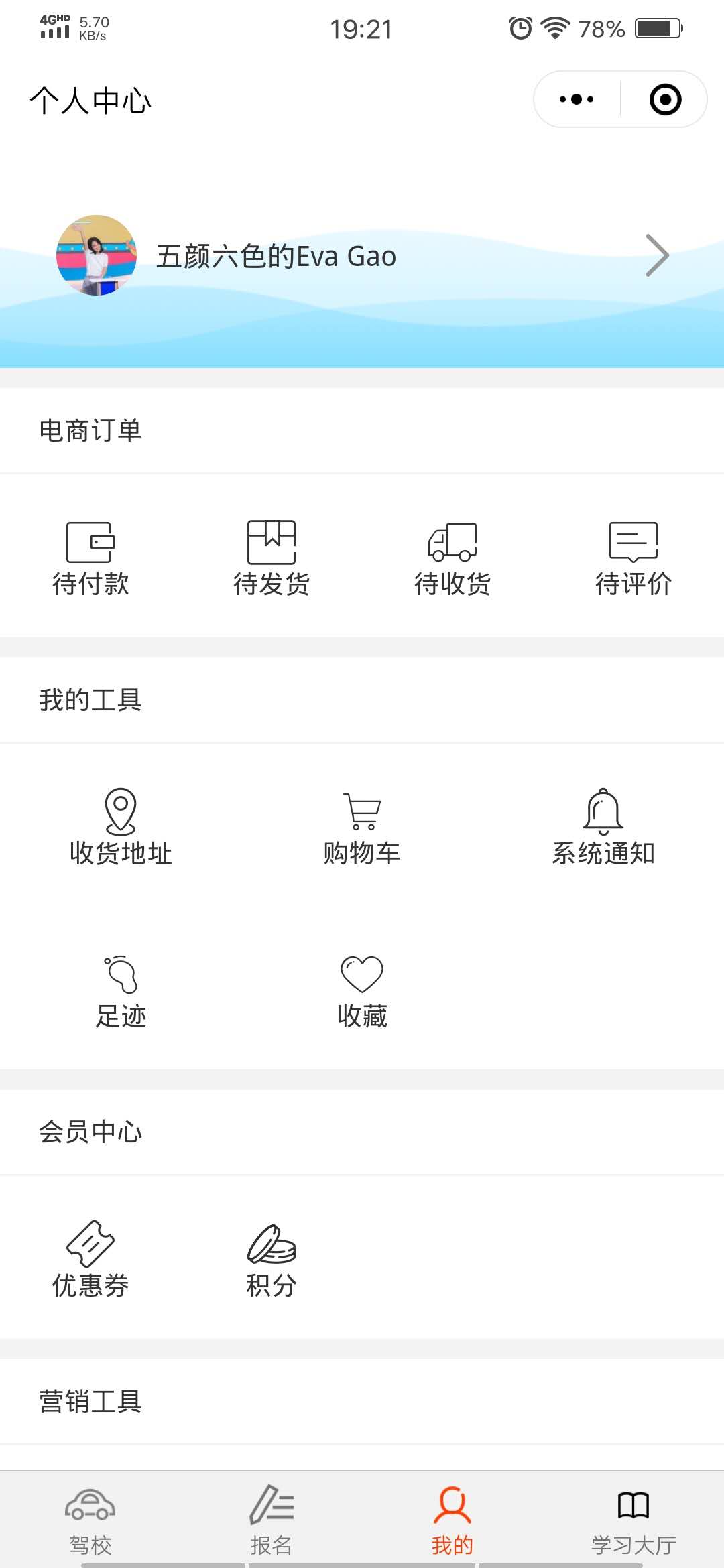The height and width of the screenshot is (1568, 724).
Task: Check 待收货 orders awaiting delivery
Action: 452,558
